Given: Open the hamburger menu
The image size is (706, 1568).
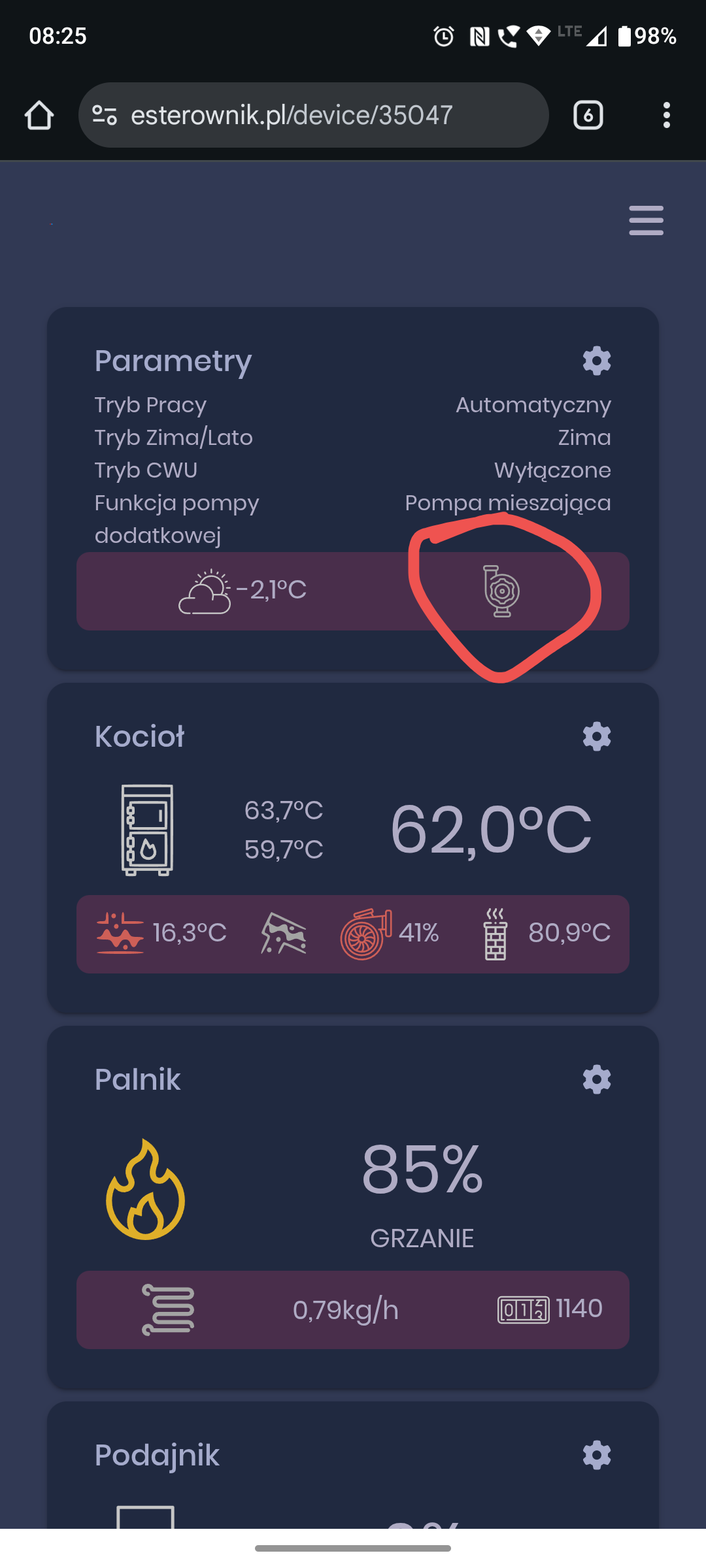Looking at the screenshot, I should tap(646, 220).
